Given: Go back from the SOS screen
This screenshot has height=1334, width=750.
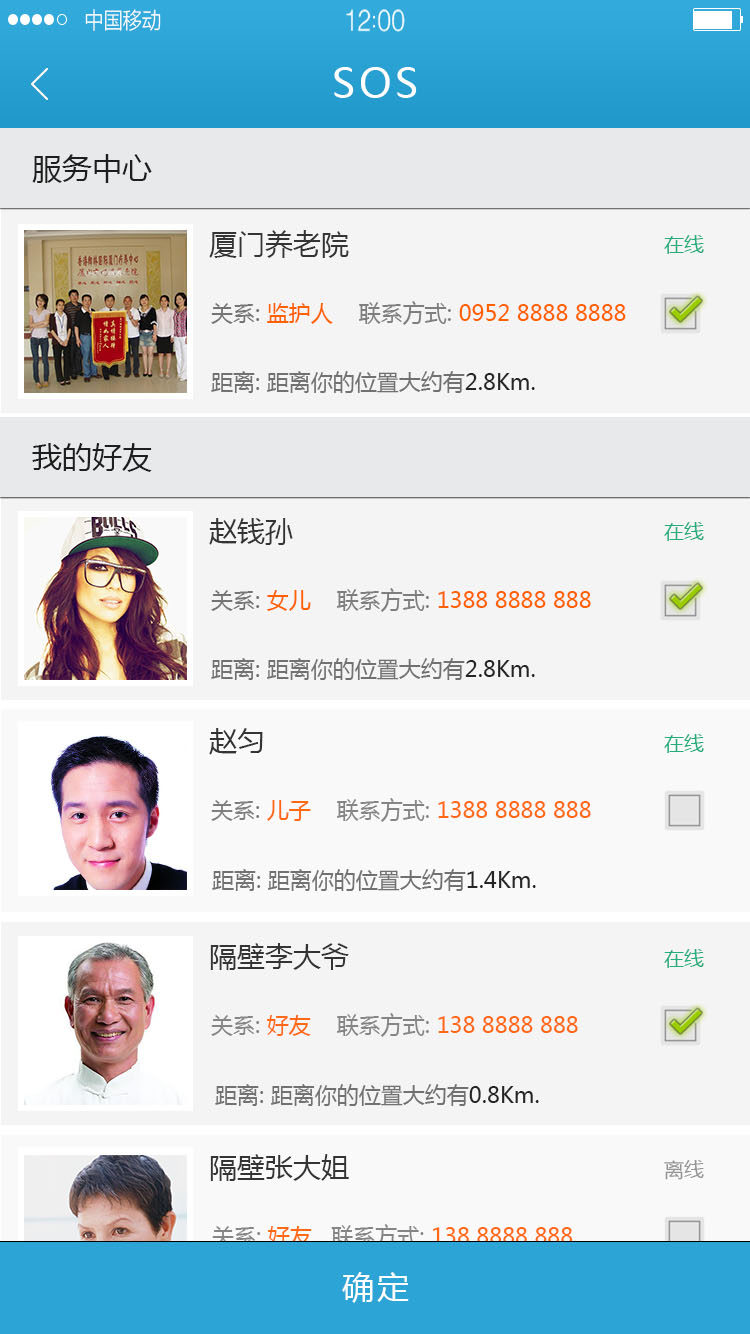Looking at the screenshot, I should click(40, 84).
